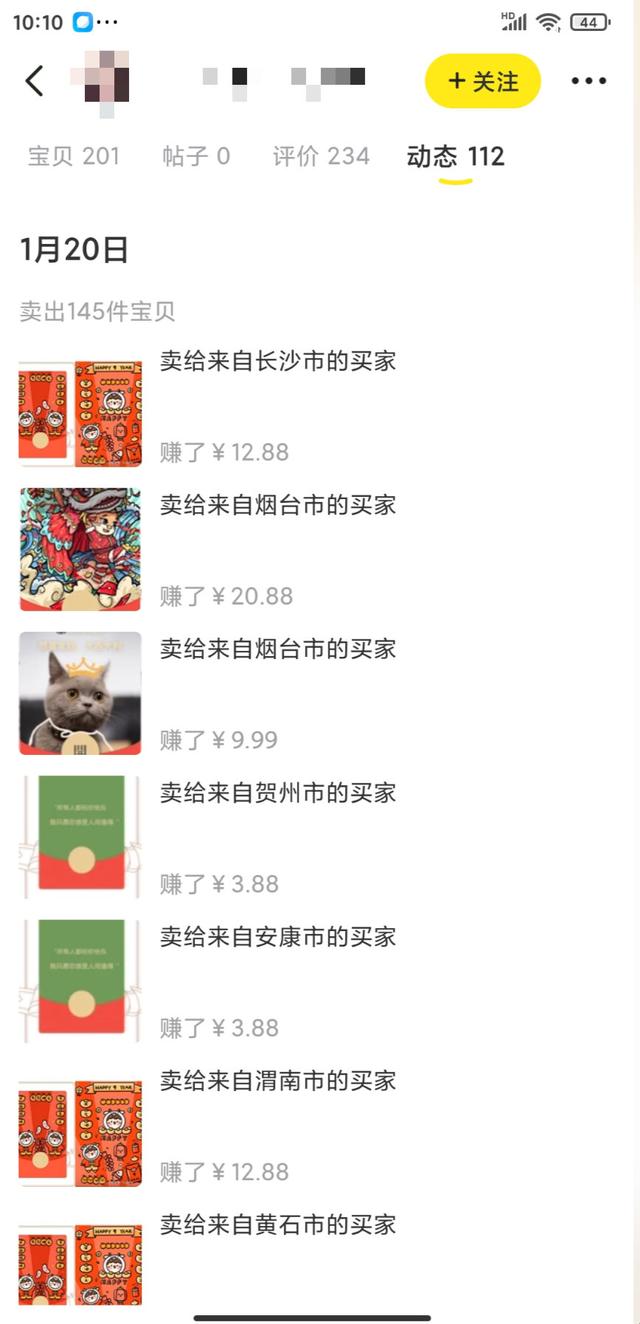Tap the 关注 follow button
640x1324 pixels.
point(483,81)
